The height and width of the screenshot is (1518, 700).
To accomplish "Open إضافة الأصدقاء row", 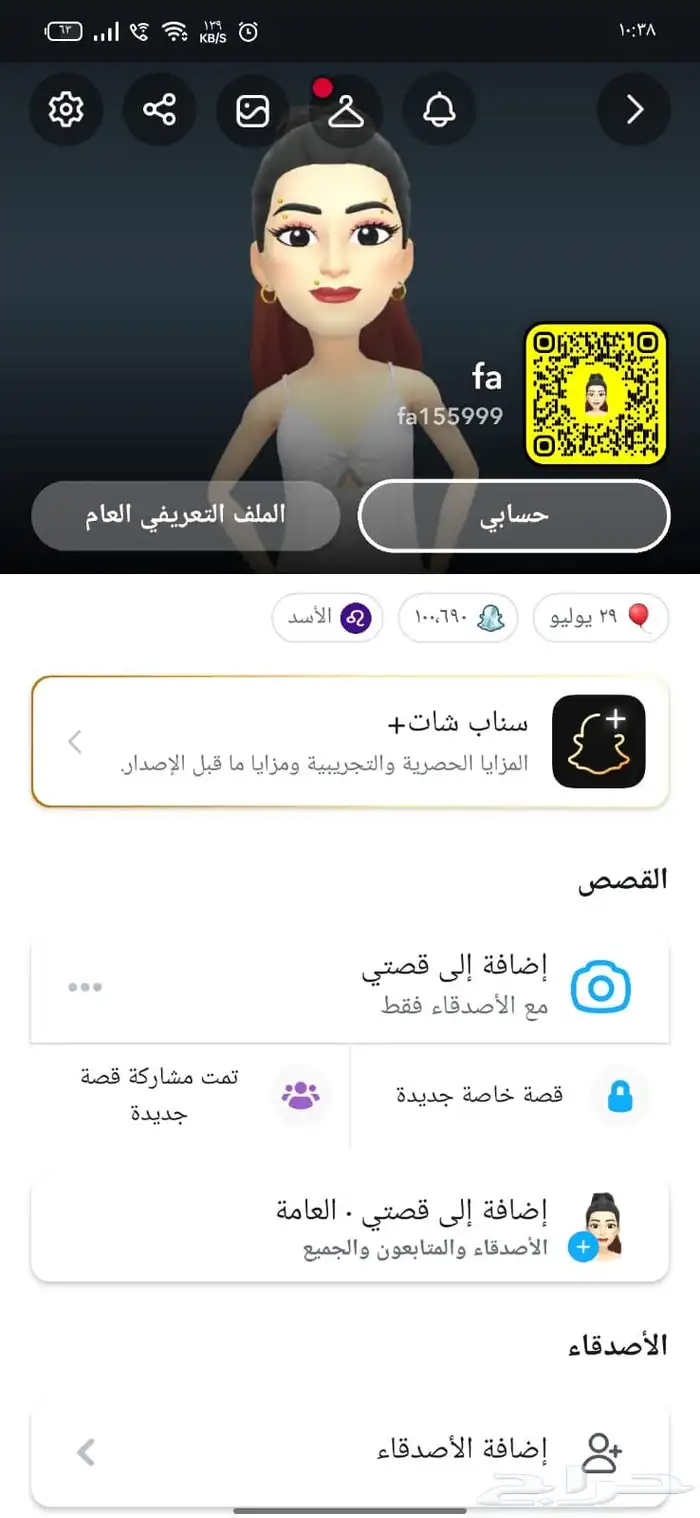I will 350,1451.
